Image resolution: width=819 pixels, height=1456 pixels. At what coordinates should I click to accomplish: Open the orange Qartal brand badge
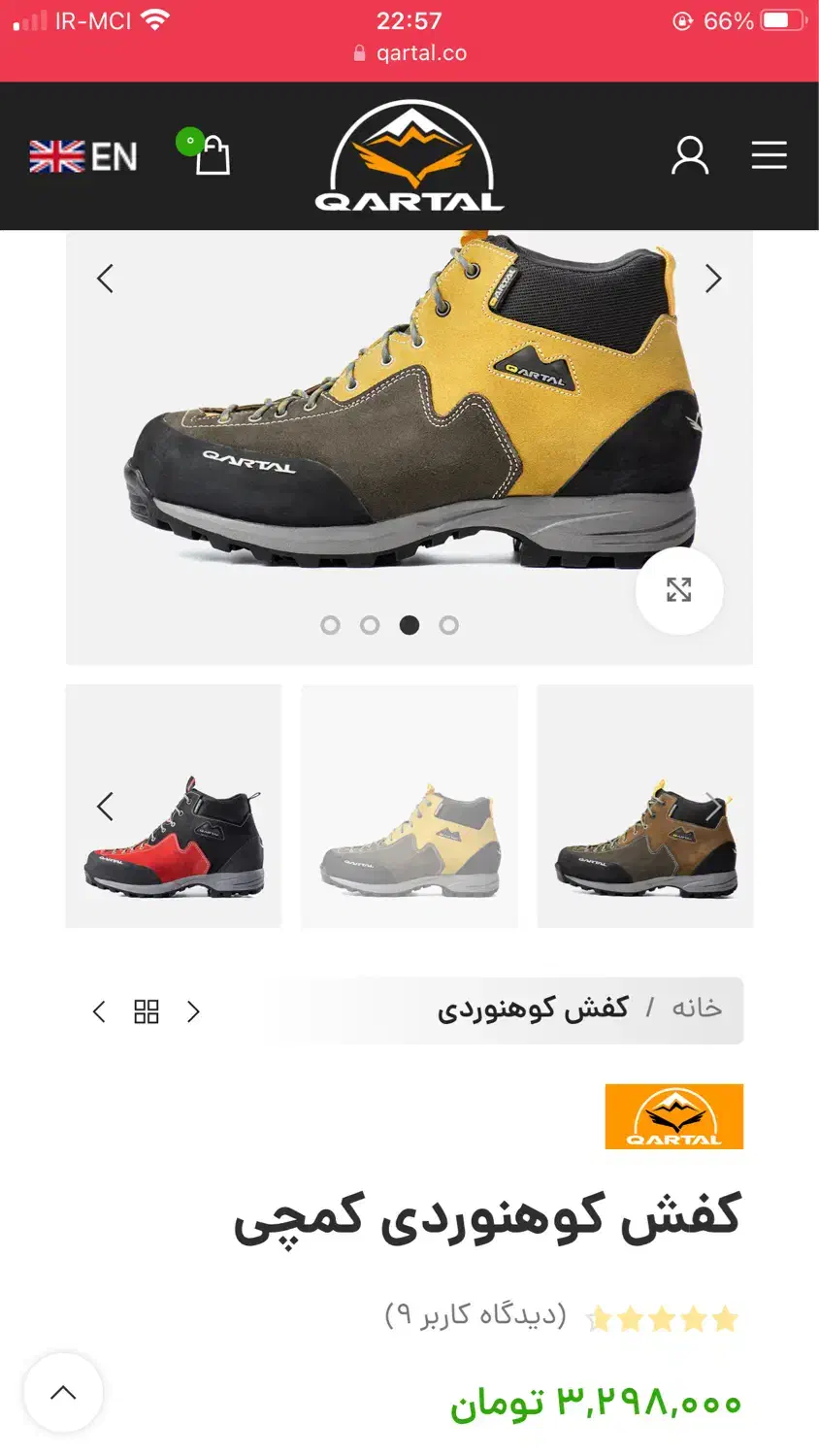[x=673, y=1116]
